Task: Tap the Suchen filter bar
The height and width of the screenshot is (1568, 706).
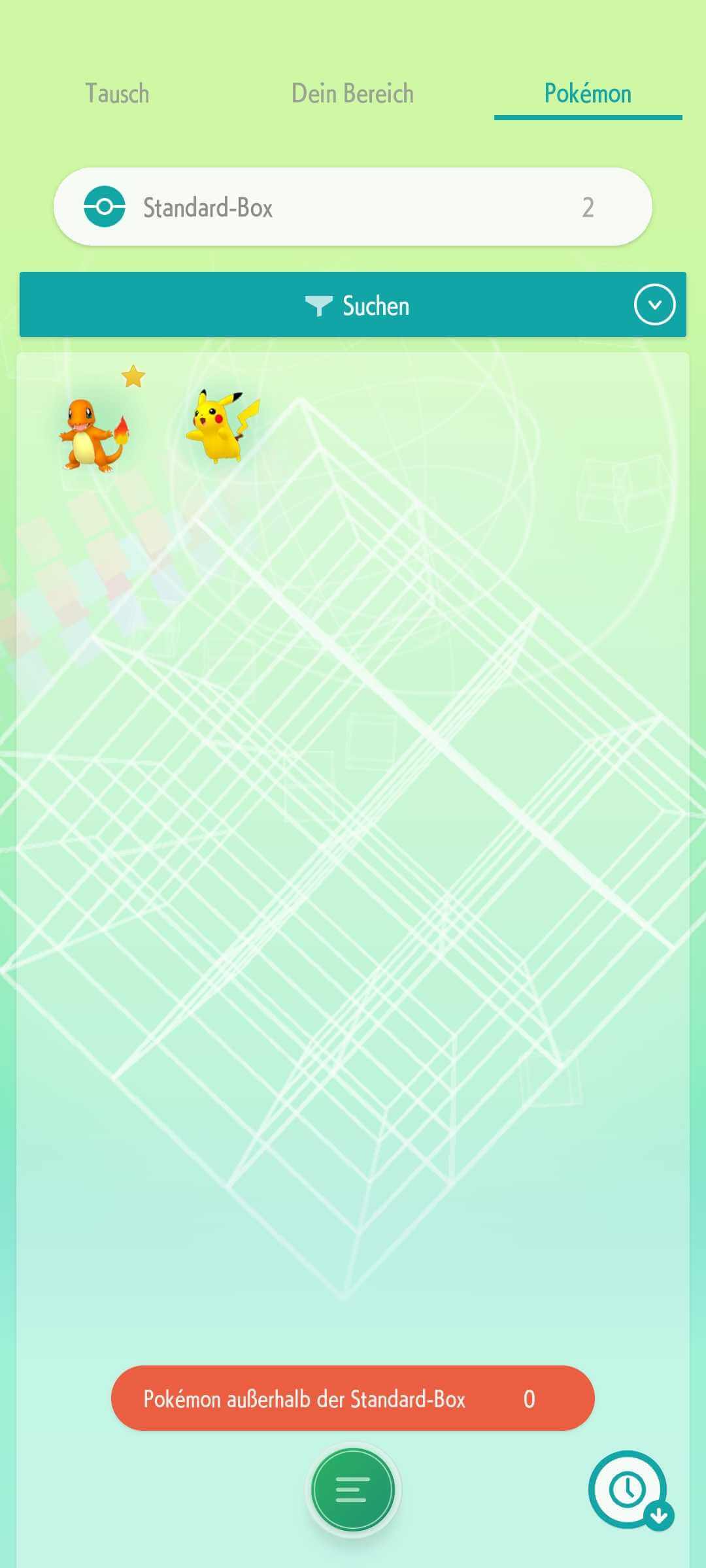Action: tap(356, 305)
